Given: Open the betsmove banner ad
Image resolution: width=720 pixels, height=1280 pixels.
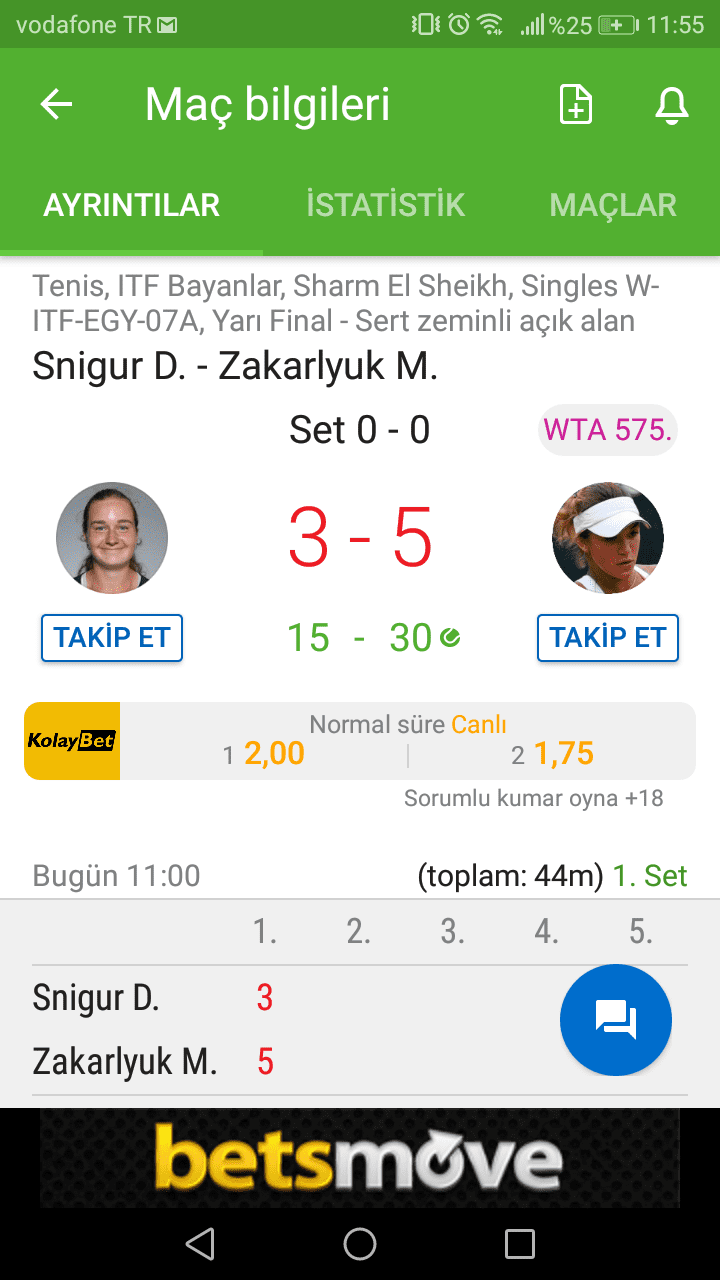Looking at the screenshot, I should tap(360, 1157).
